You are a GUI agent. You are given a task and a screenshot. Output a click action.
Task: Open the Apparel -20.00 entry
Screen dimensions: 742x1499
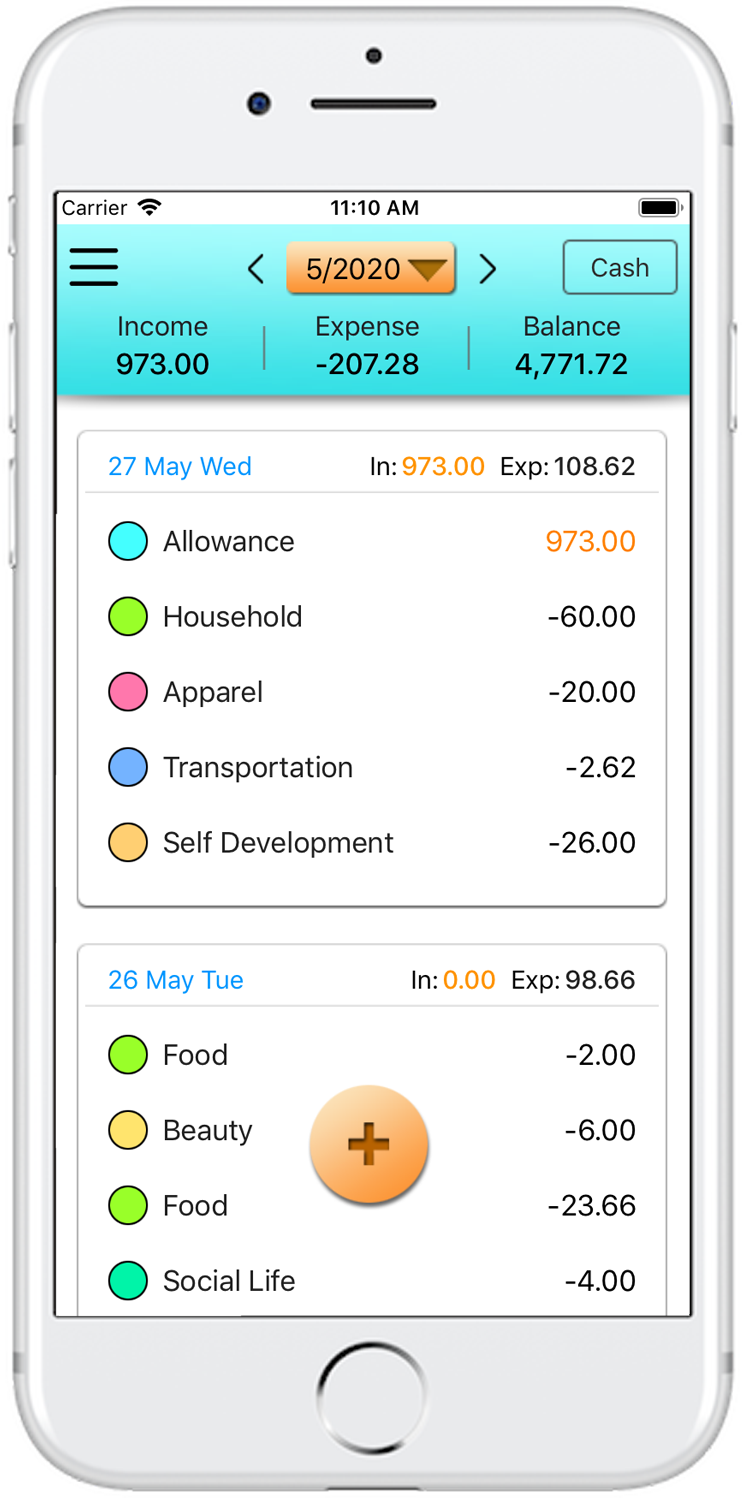tap(372, 692)
